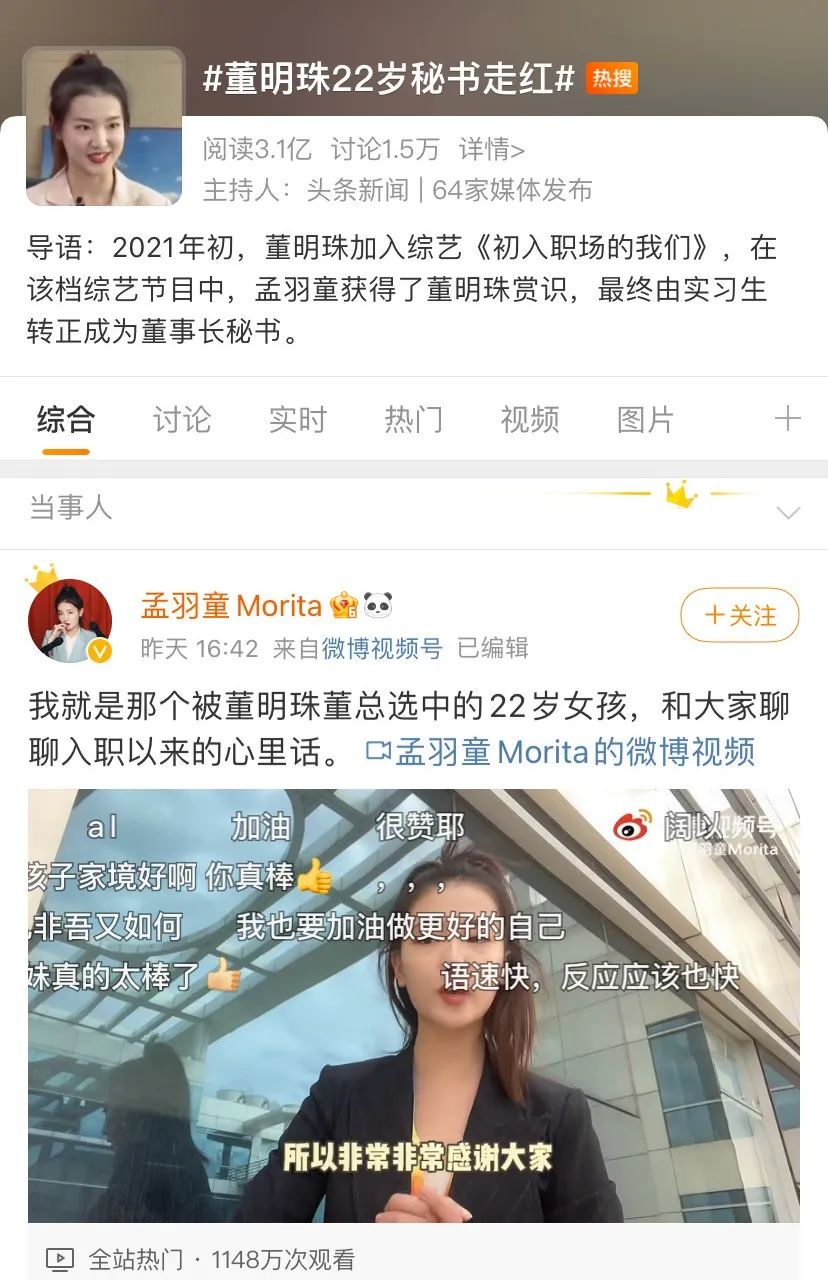
Task: Switch to the 实时 tab
Action: coord(298,419)
